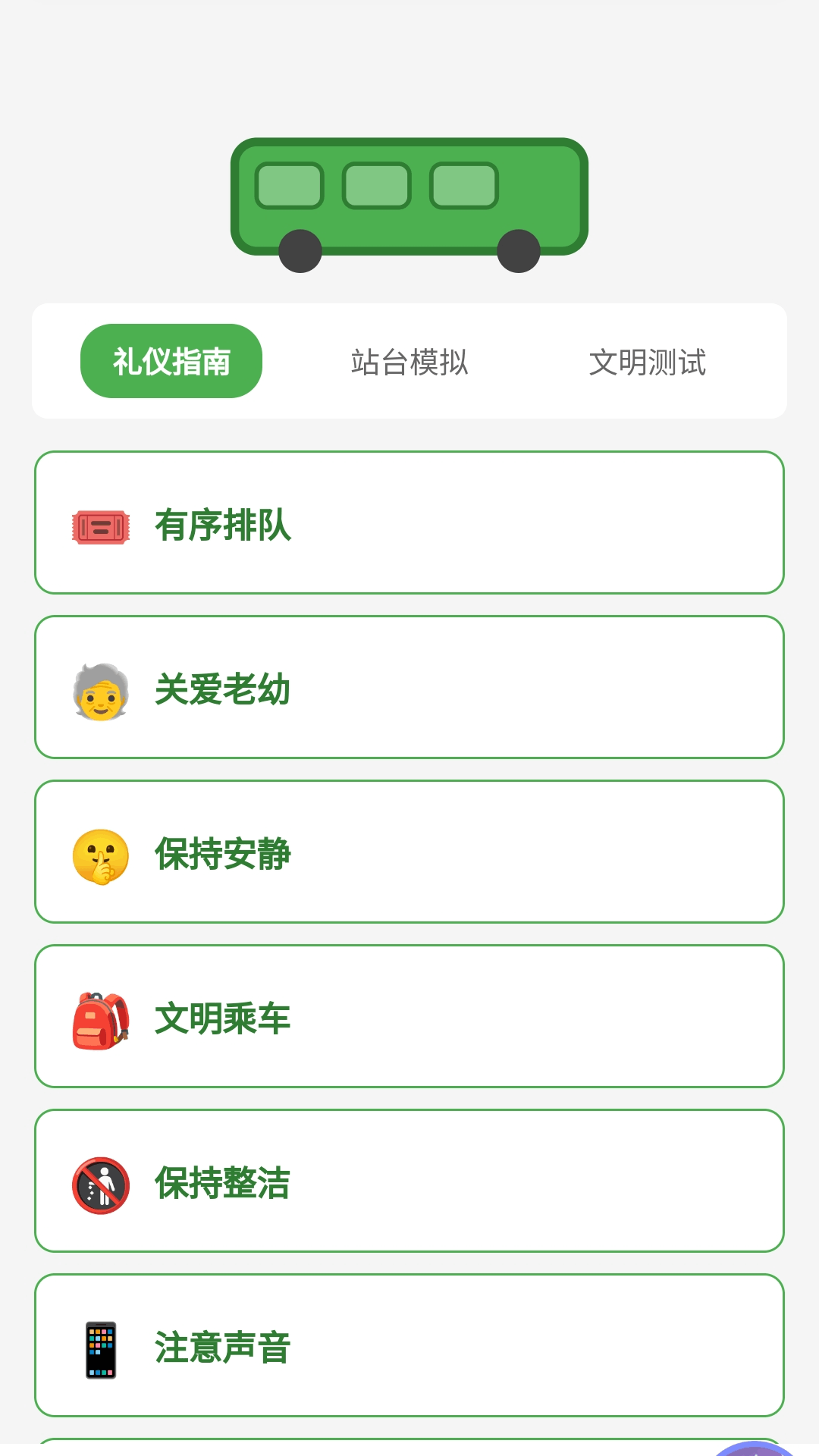Select the 礼仪指南 tab
Viewport: 819px width, 1456px height.
(x=171, y=361)
